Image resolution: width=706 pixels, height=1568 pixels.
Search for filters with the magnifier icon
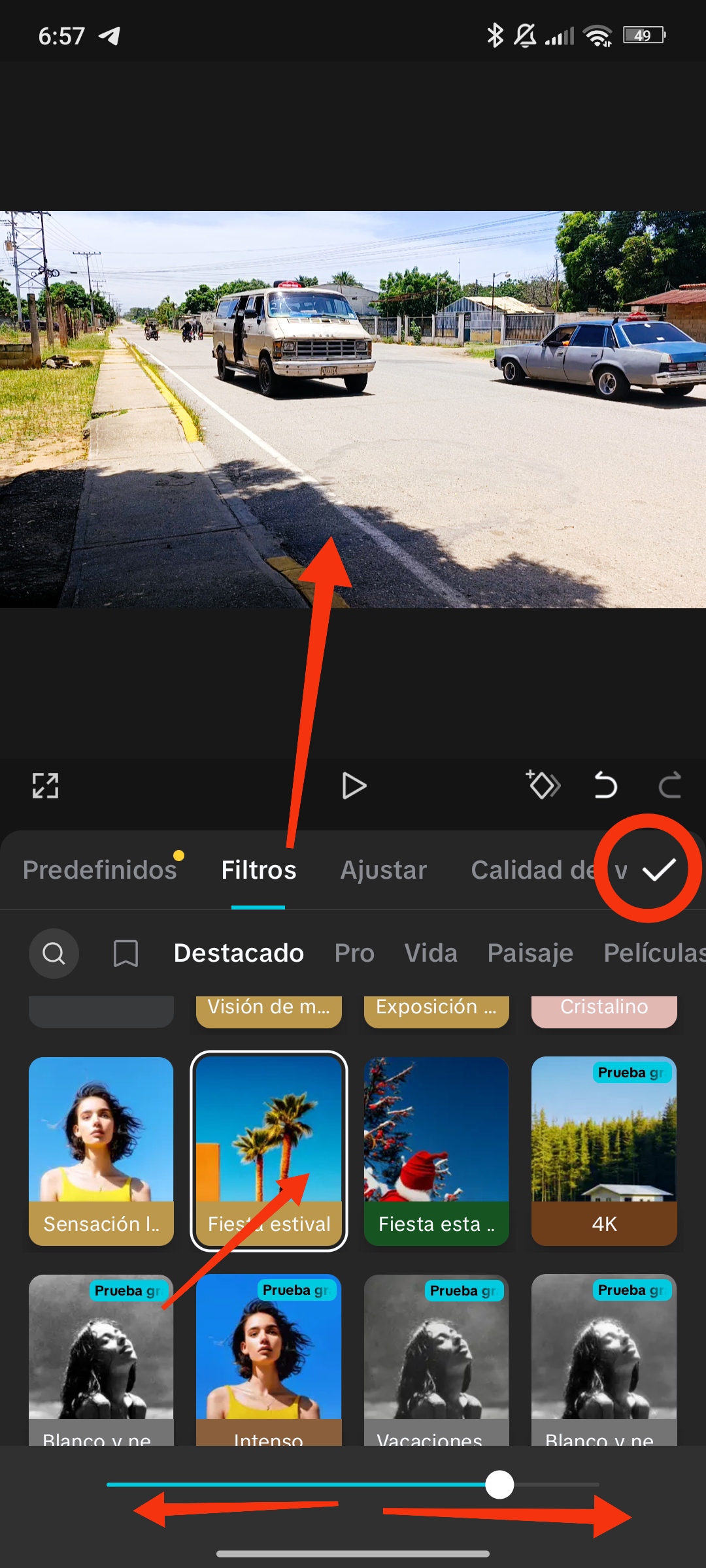[x=54, y=953]
